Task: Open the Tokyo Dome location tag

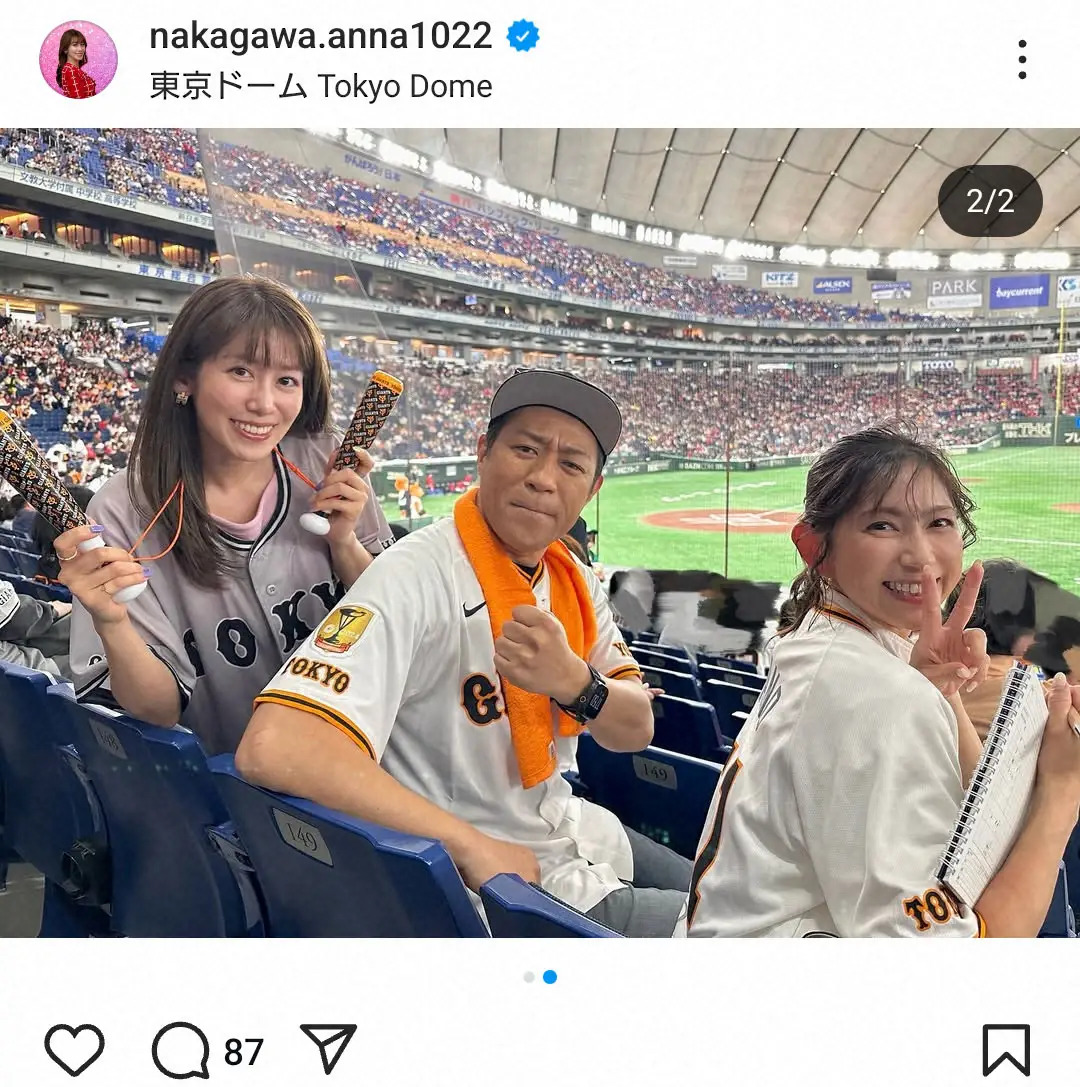Action: (x=320, y=86)
